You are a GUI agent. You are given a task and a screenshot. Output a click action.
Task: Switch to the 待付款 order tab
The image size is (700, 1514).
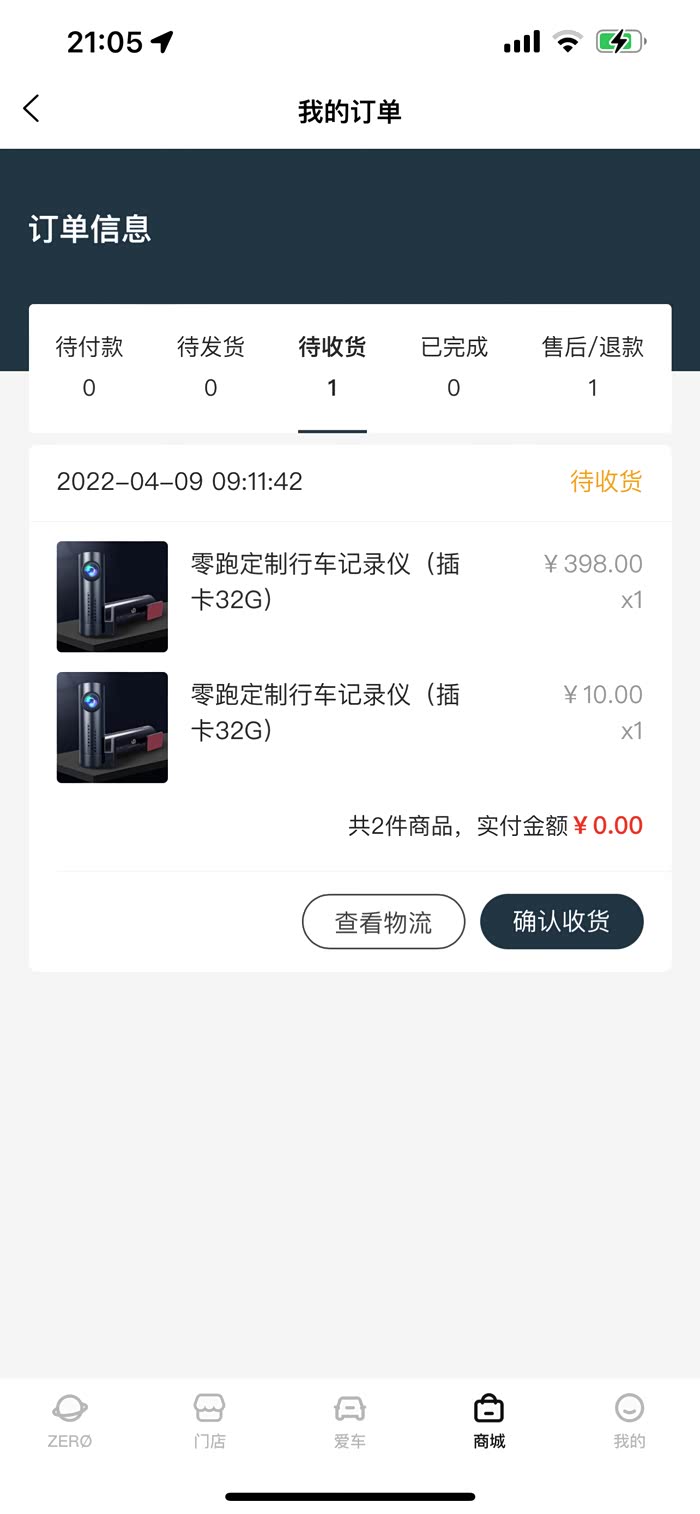pyautogui.click(x=89, y=366)
